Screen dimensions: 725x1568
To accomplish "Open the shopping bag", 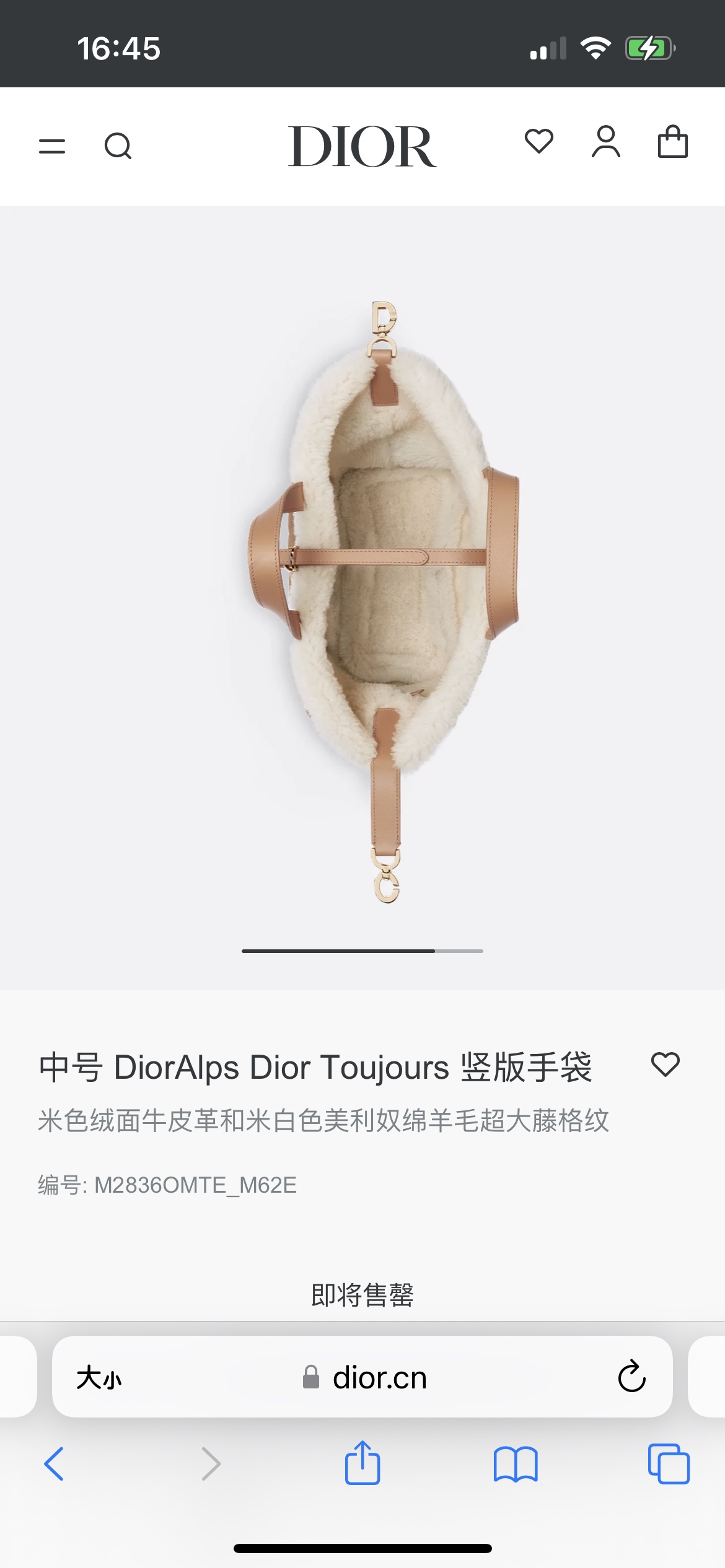I will (672, 142).
